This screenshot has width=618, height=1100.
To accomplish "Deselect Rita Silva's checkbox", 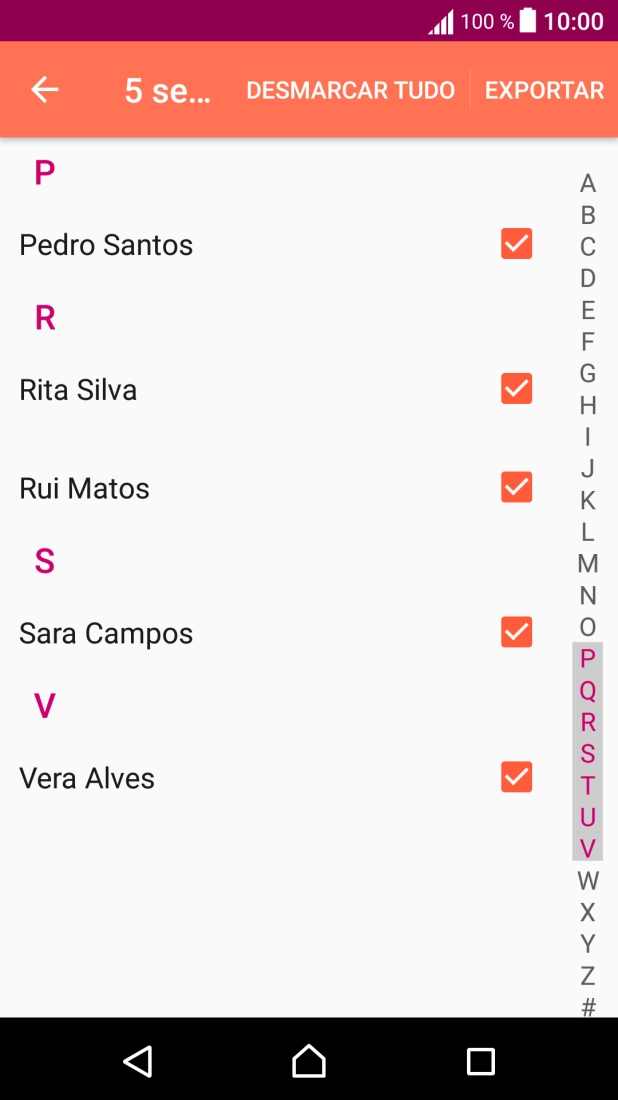I will 516,389.
